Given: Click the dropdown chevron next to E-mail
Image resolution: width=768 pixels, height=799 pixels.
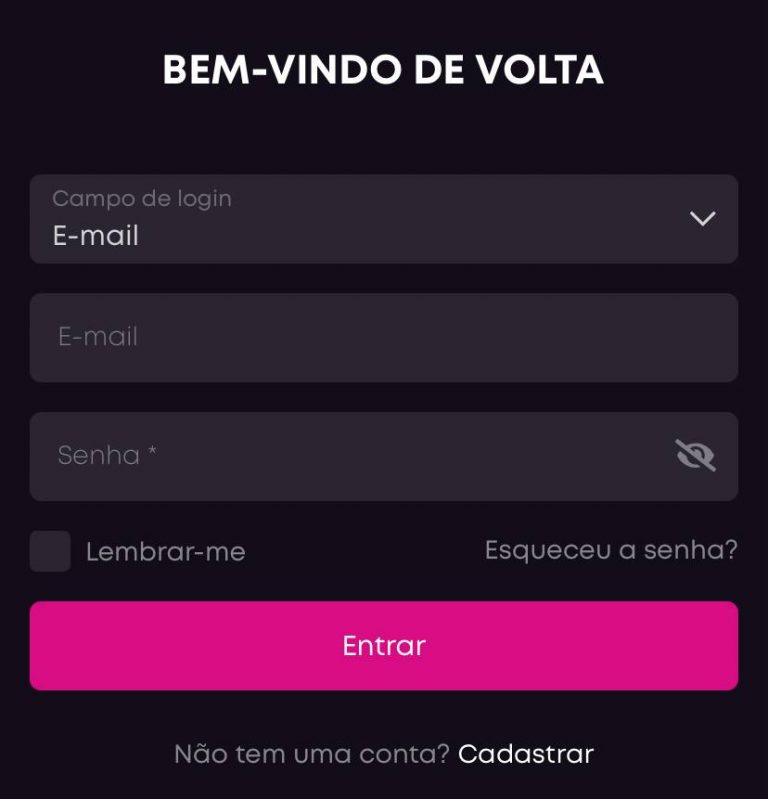Looking at the screenshot, I should (x=702, y=218).
